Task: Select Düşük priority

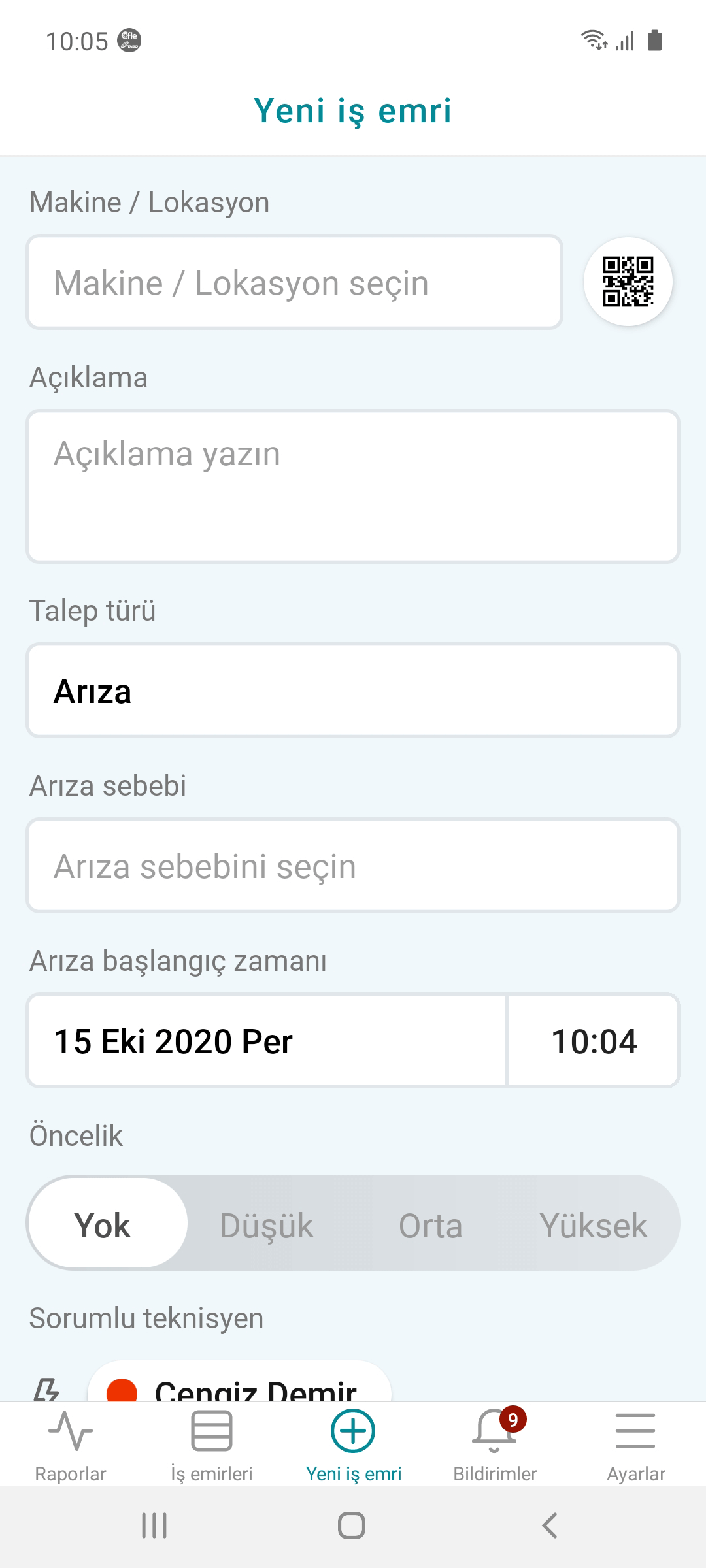Action: [265, 1225]
